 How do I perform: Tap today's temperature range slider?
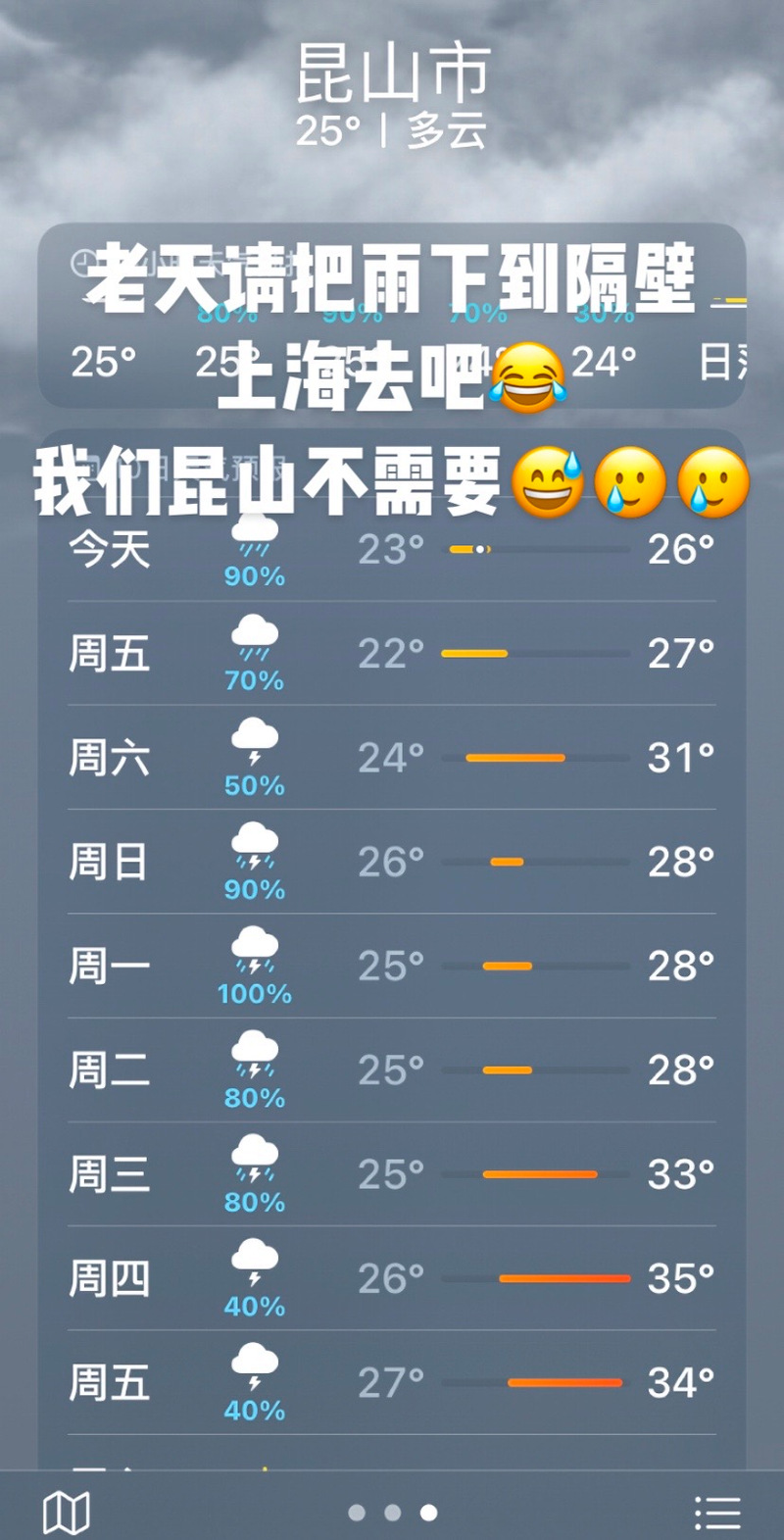tap(539, 549)
